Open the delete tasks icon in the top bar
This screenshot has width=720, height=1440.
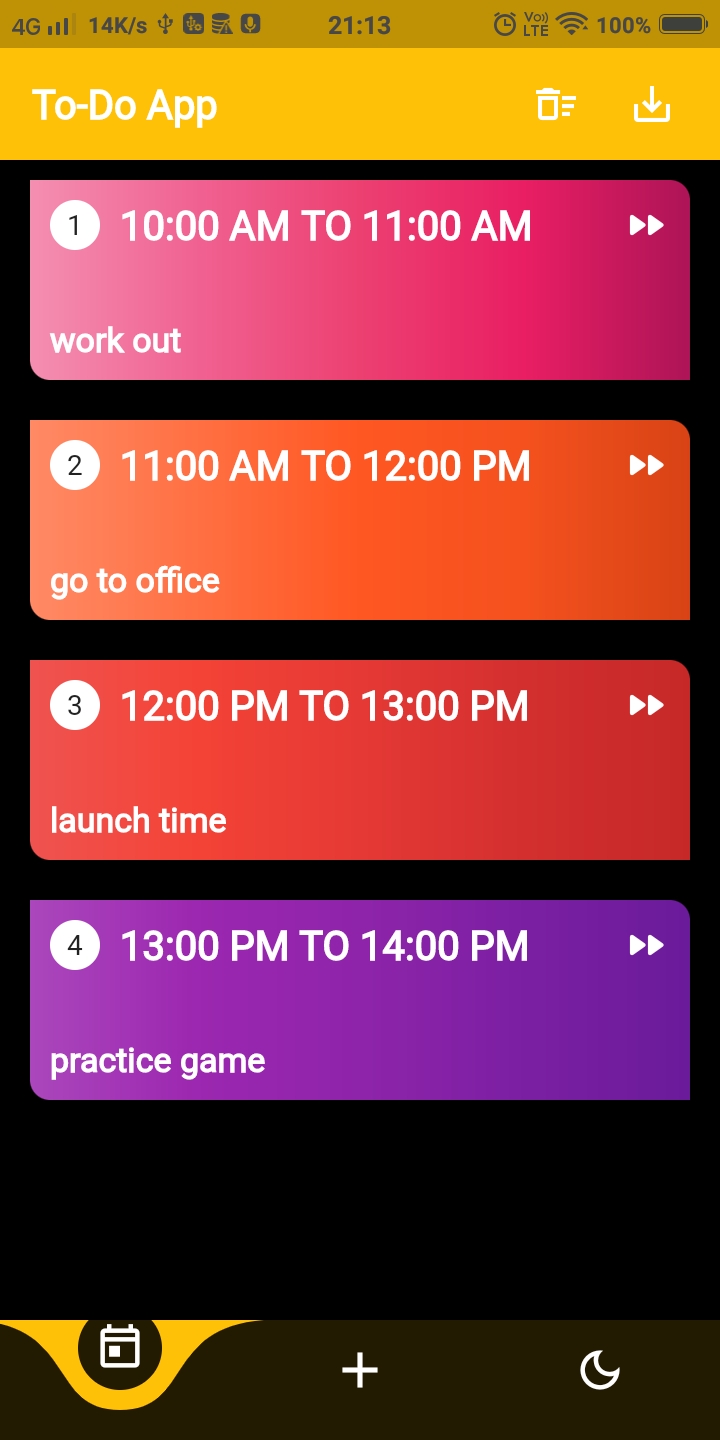click(556, 104)
